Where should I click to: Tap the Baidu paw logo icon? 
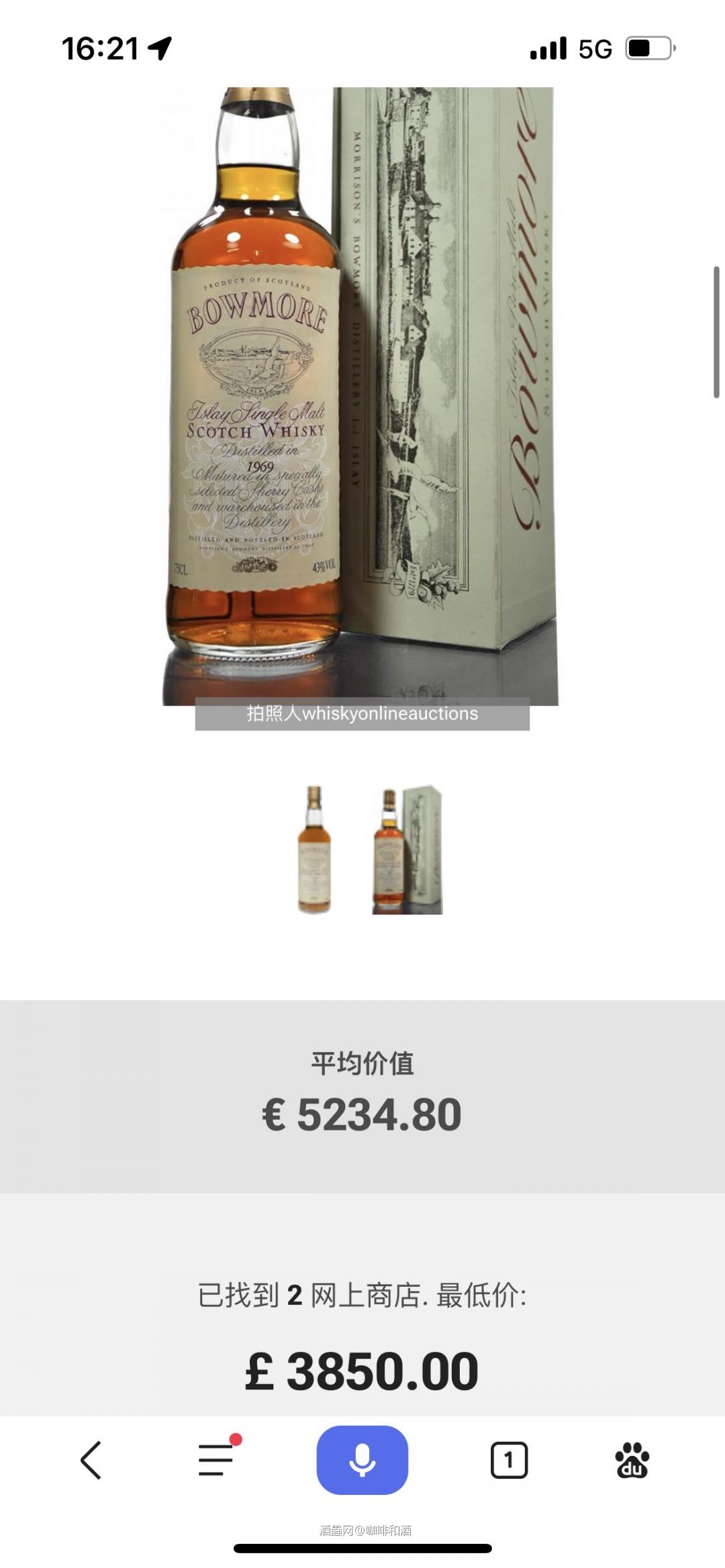(x=634, y=1460)
